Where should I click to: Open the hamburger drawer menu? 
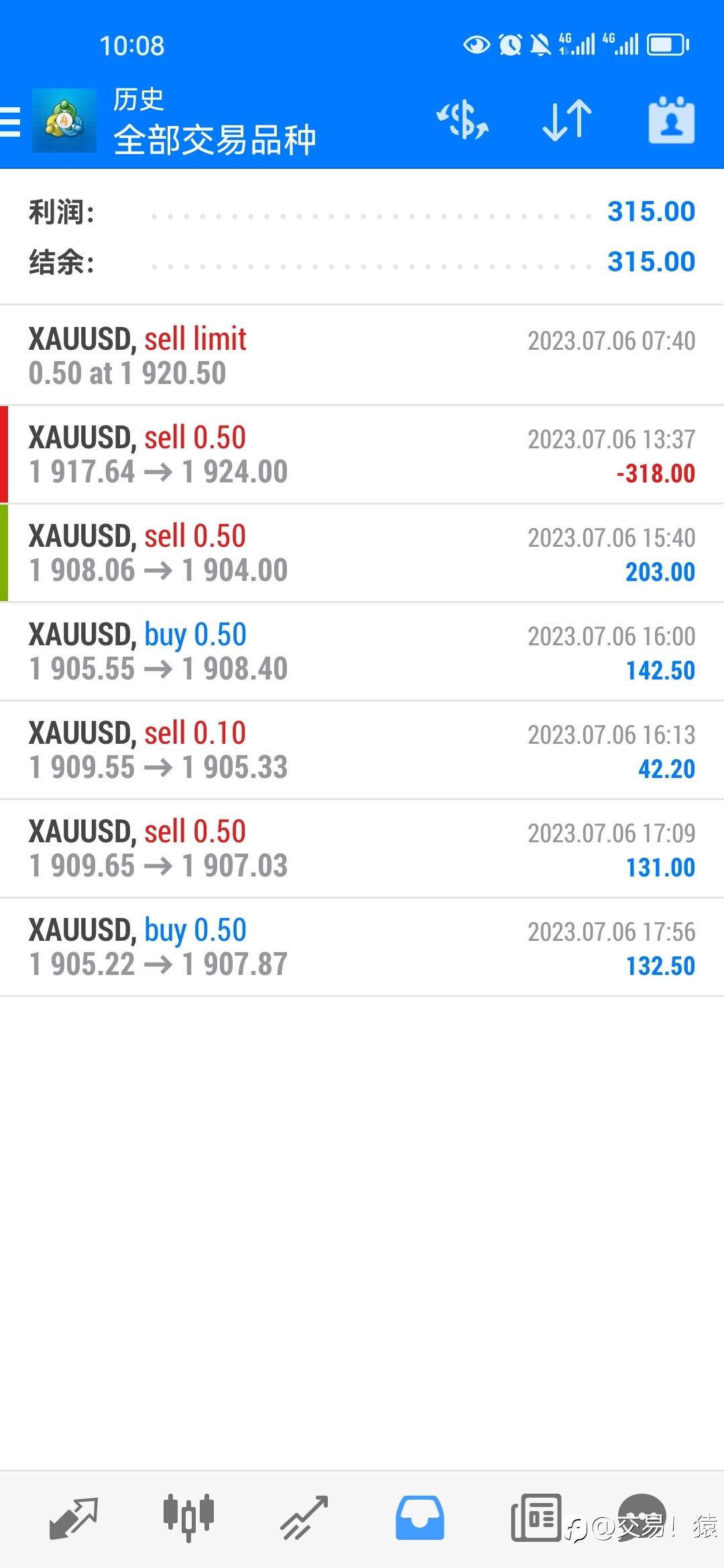(x=10, y=121)
